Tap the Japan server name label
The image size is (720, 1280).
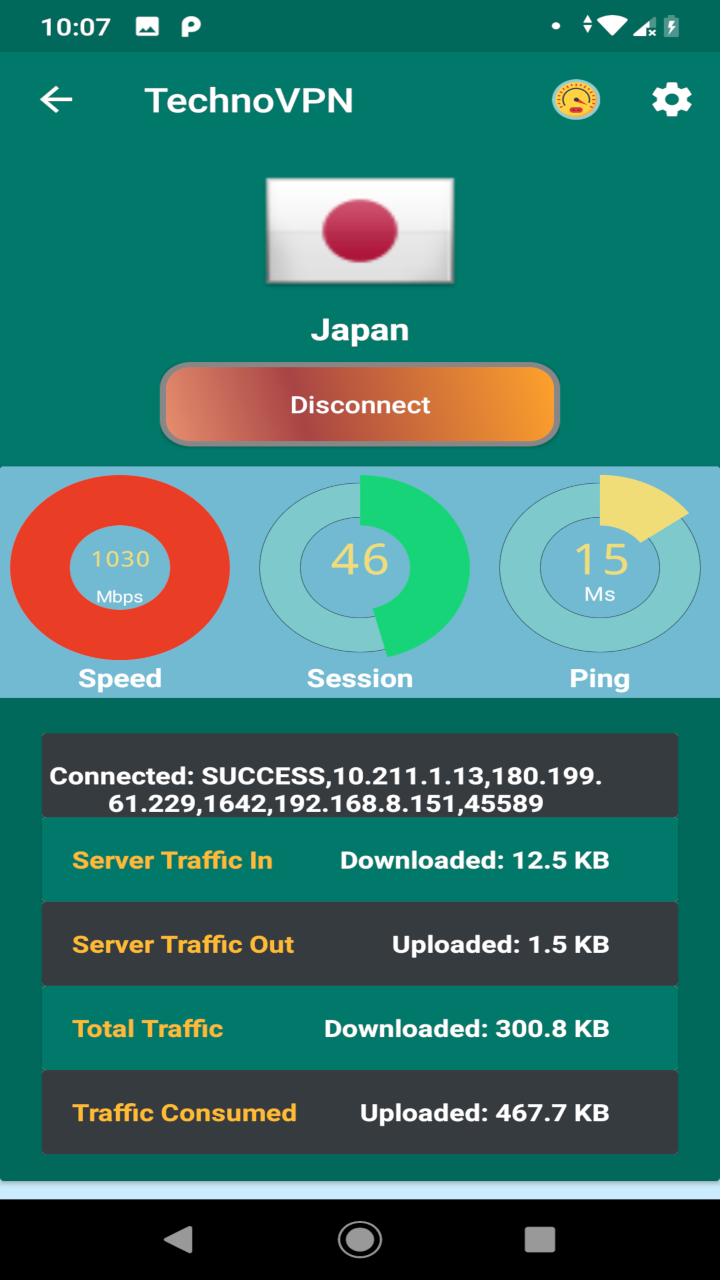(x=360, y=330)
